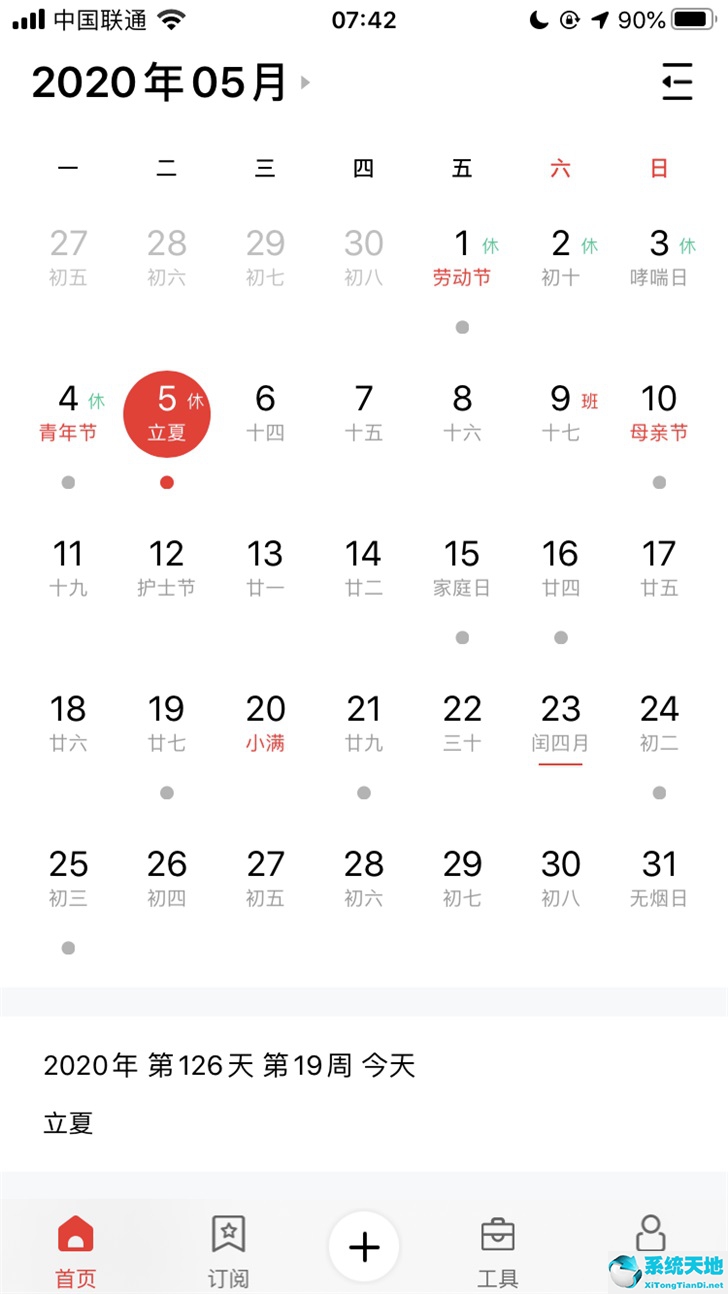728x1294 pixels.
Task: Open the 2020年05月 month picker
Action: pyautogui.click(x=172, y=83)
